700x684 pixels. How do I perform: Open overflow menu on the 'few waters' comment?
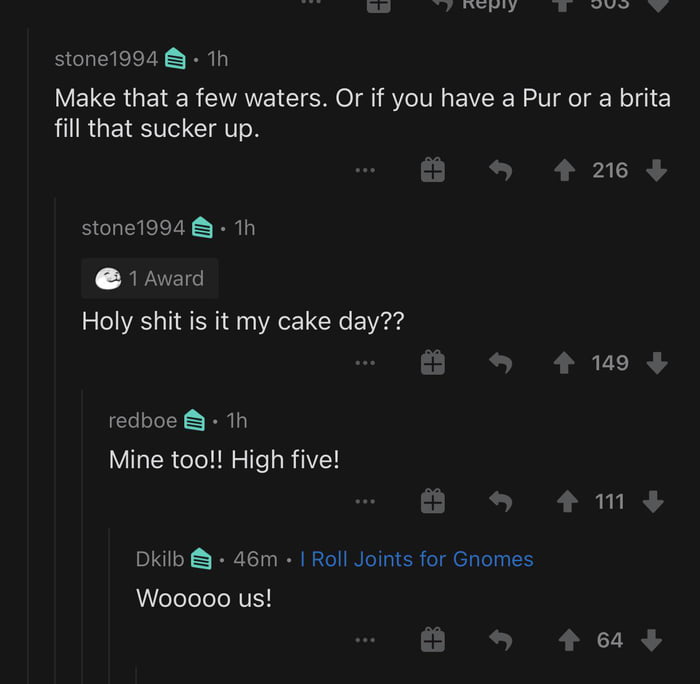pos(365,171)
